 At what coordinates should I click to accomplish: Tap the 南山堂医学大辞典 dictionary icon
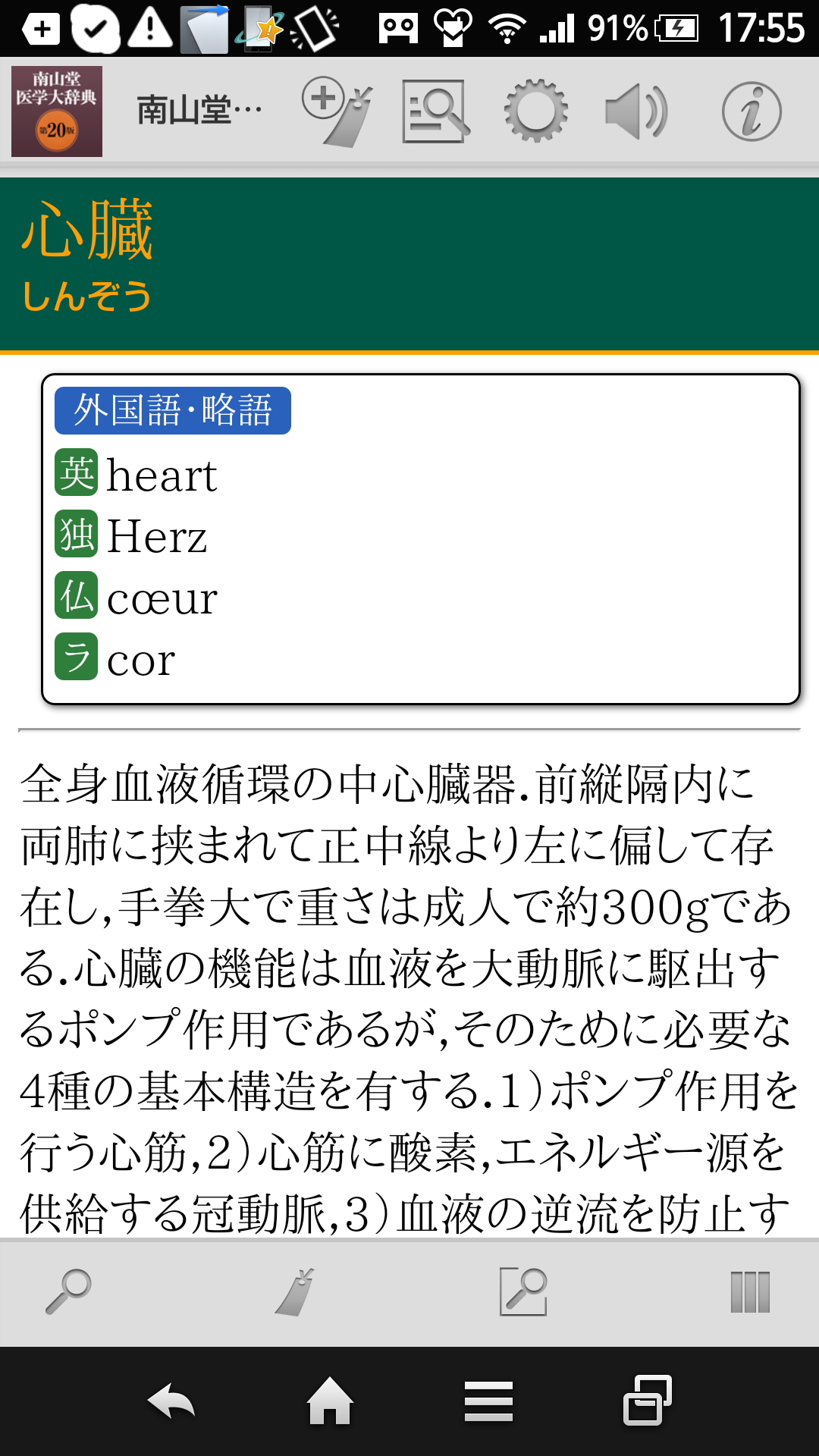(x=57, y=111)
